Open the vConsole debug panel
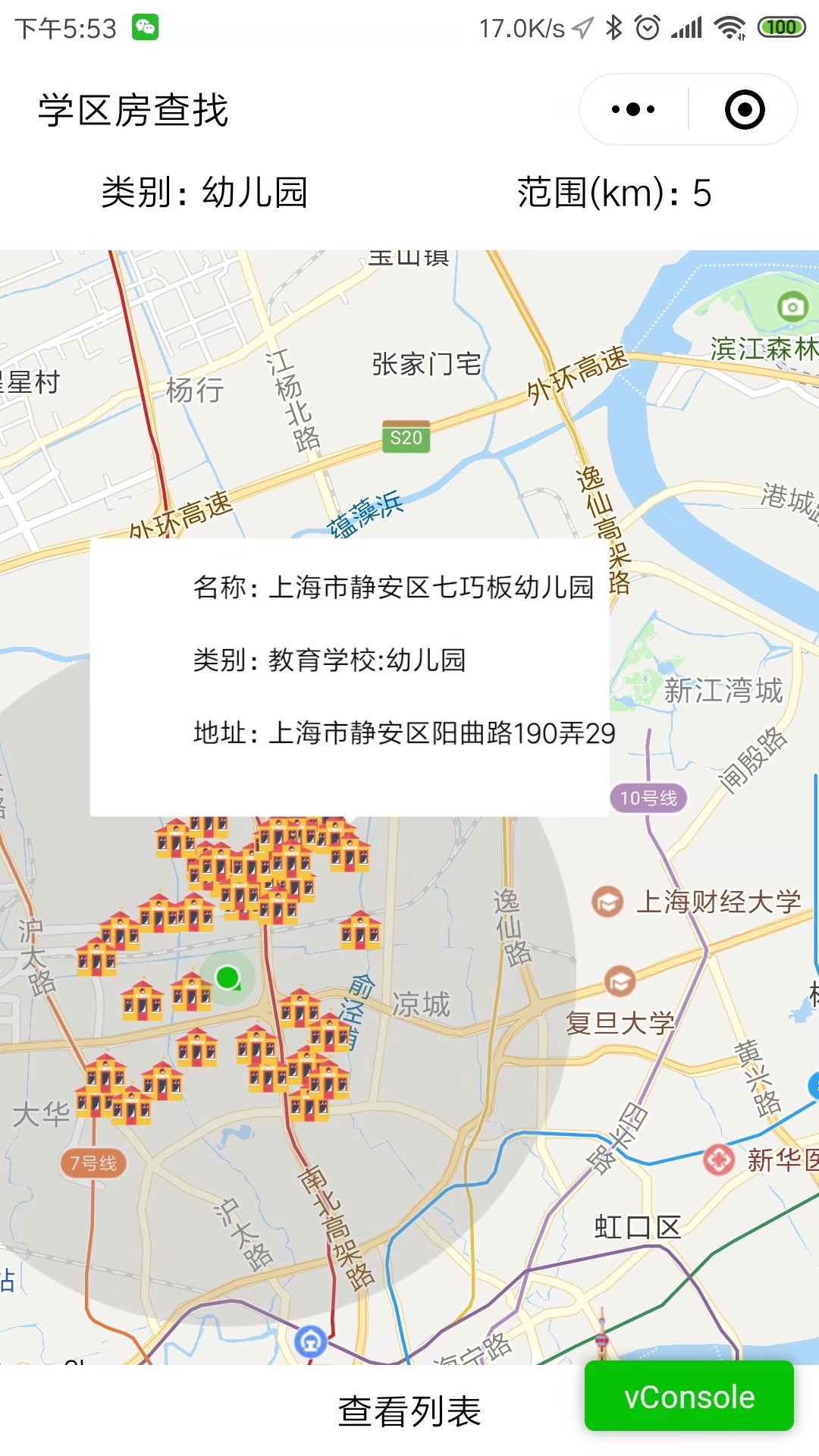The width and height of the screenshot is (819, 1456). pyautogui.click(x=689, y=1397)
